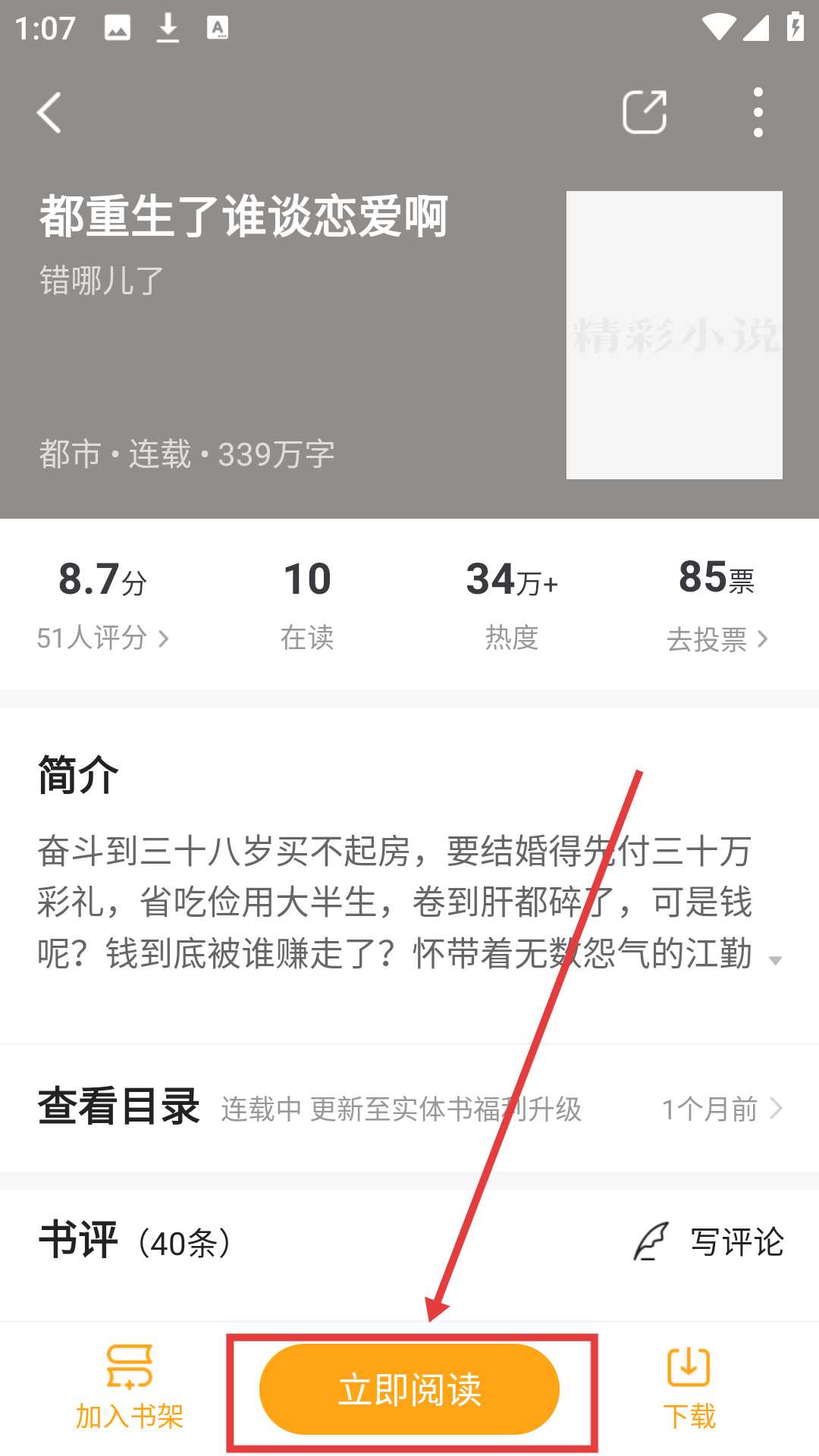Open author 错哪儿了's page

click(102, 281)
